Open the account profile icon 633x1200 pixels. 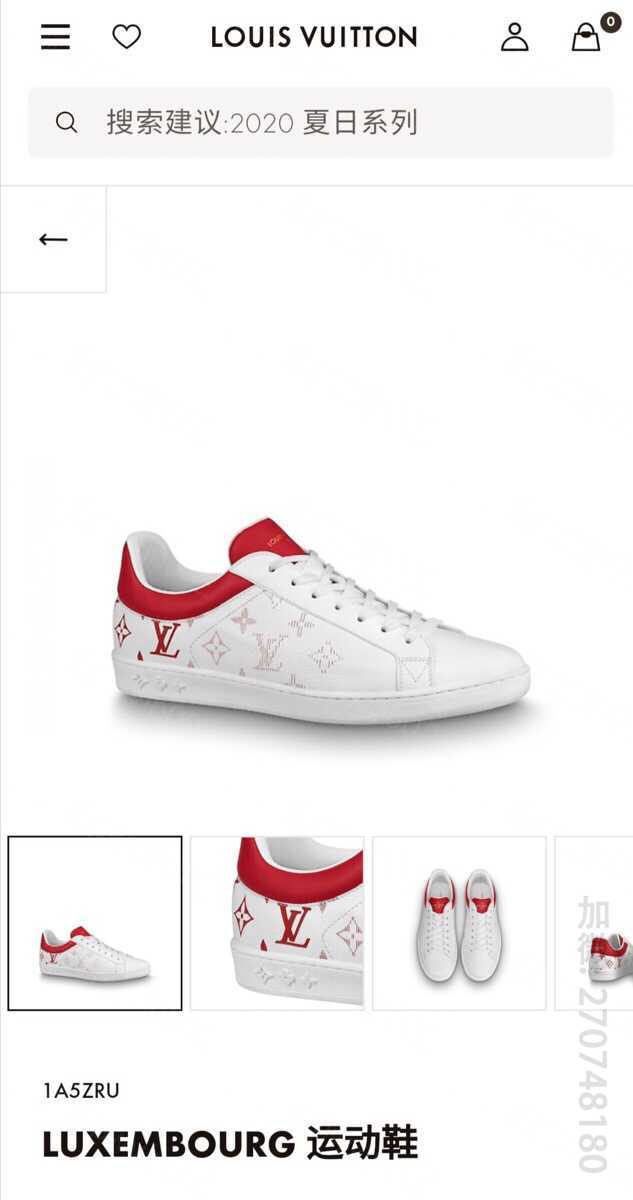514,37
